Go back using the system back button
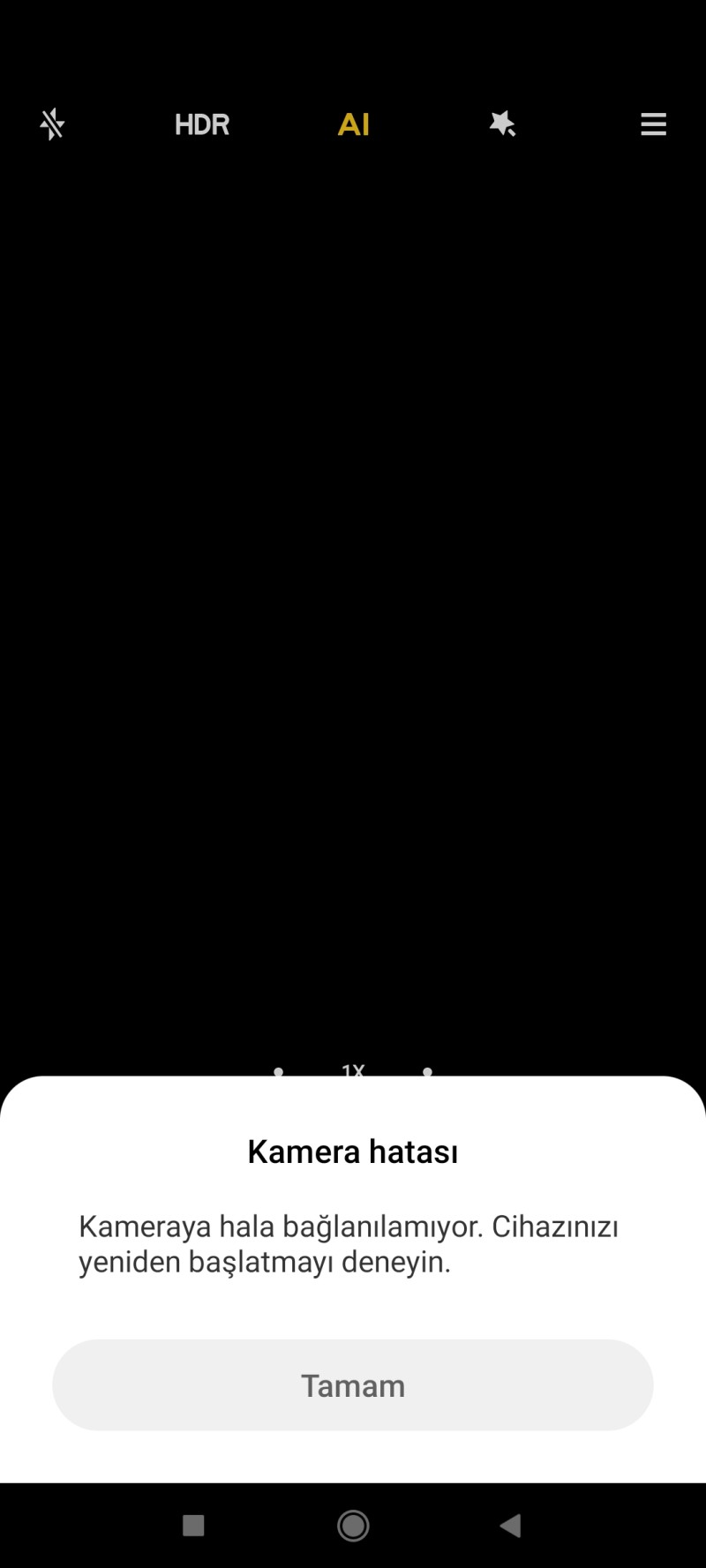The height and width of the screenshot is (1568, 706). [510, 1525]
